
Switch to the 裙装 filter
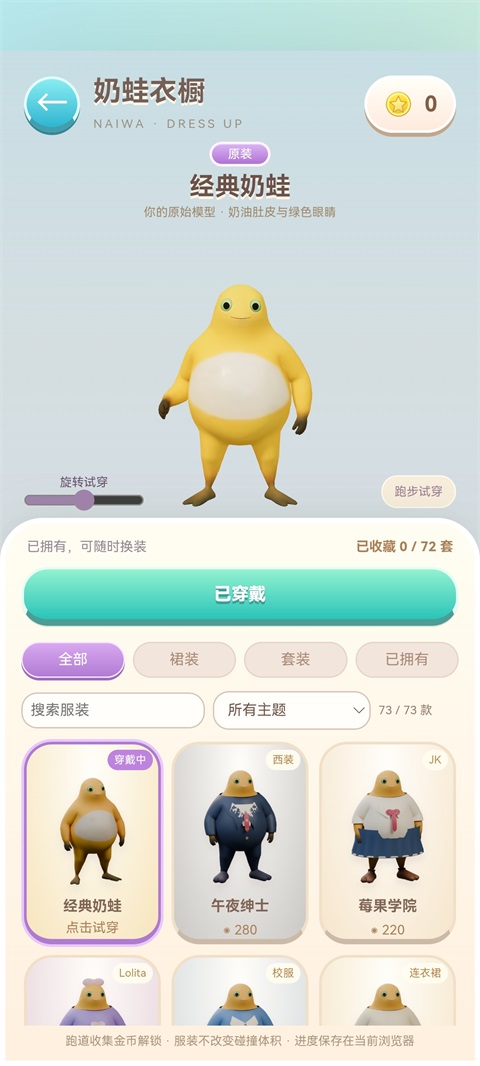(x=184, y=659)
